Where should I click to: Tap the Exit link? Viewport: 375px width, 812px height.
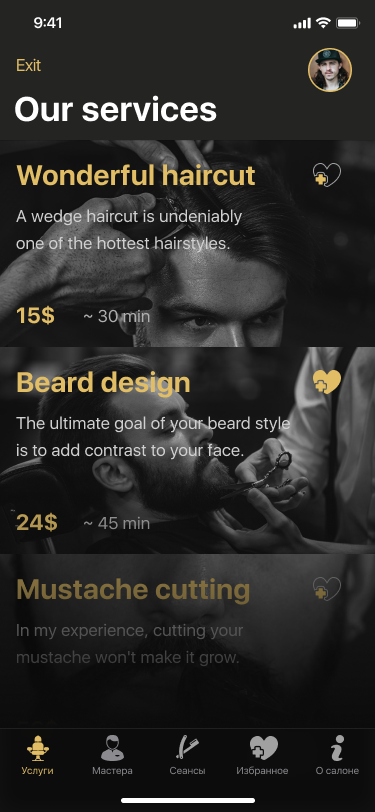pos(28,66)
